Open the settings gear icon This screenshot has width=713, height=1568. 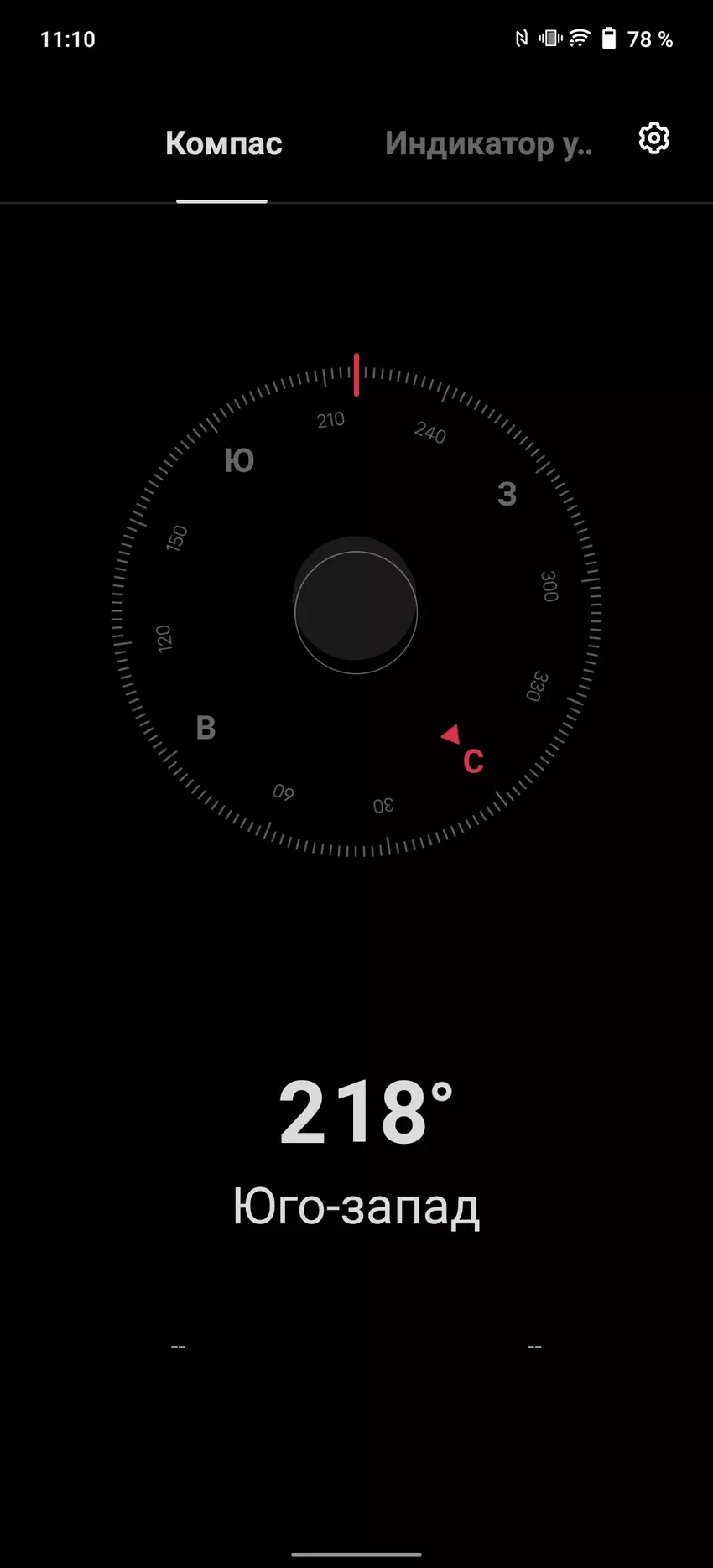click(x=653, y=138)
